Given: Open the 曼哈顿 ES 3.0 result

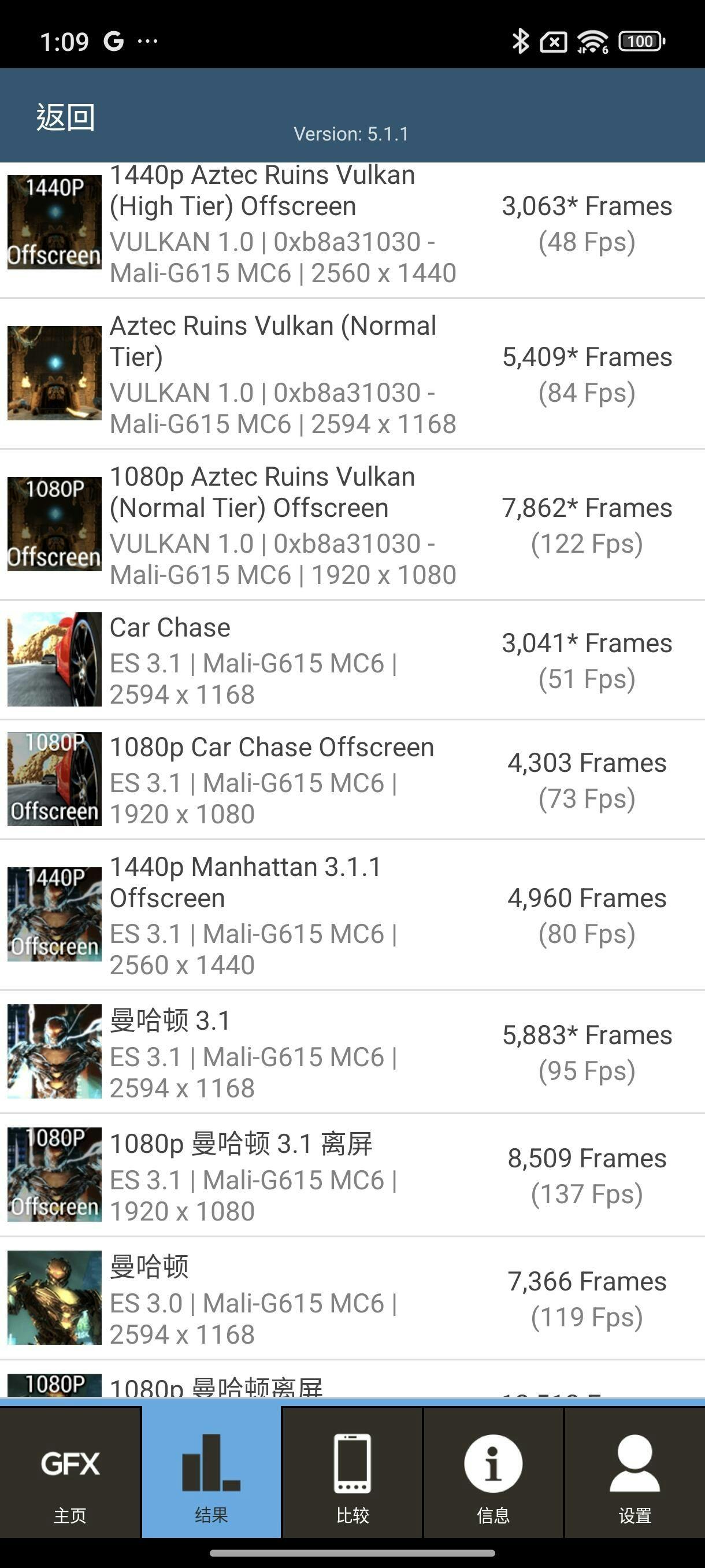Looking at the screenshot, I should pos(351,1299).
